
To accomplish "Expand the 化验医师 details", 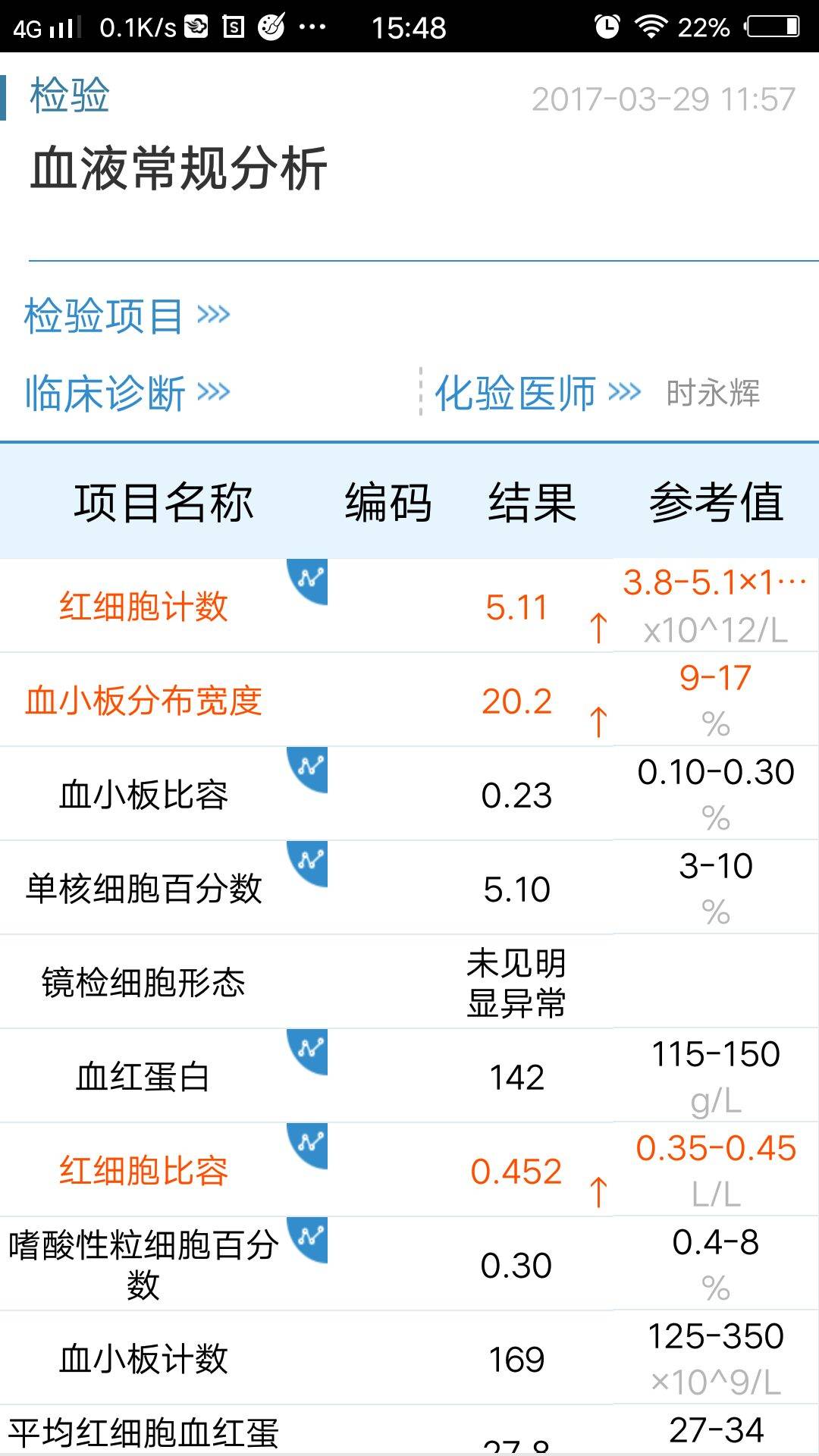I will tap(537, 393).
